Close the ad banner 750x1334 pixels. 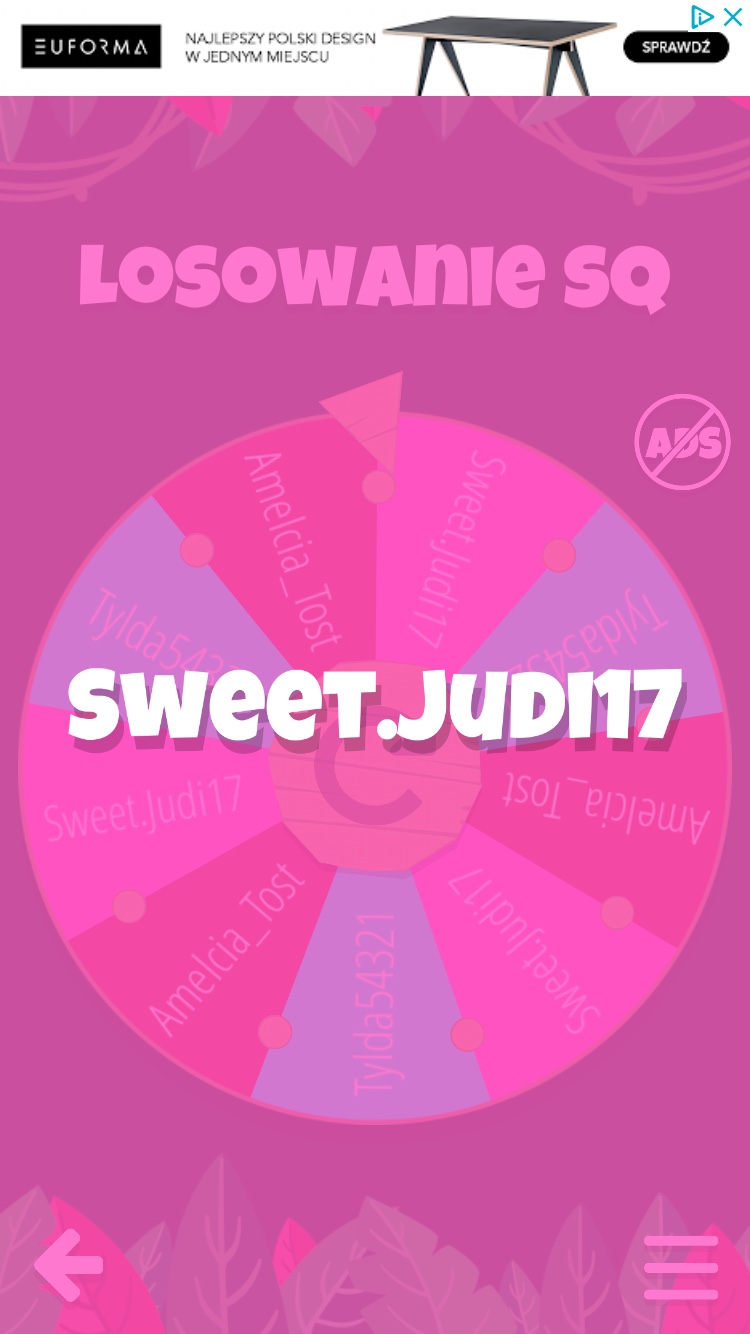(x=733, y=16)
